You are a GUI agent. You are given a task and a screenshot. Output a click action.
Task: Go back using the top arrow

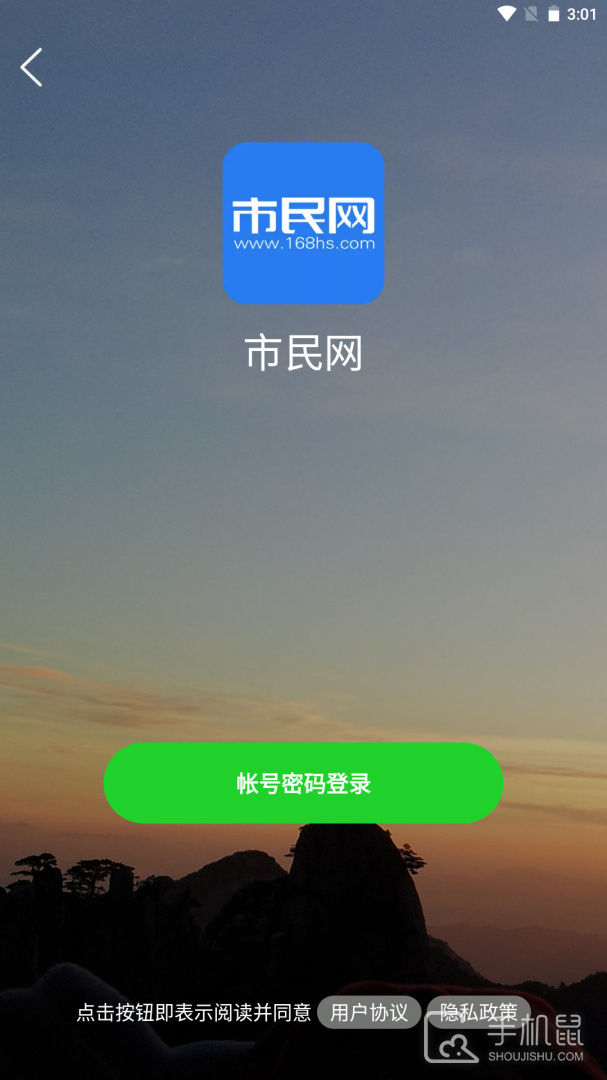[x=32, y=67]
